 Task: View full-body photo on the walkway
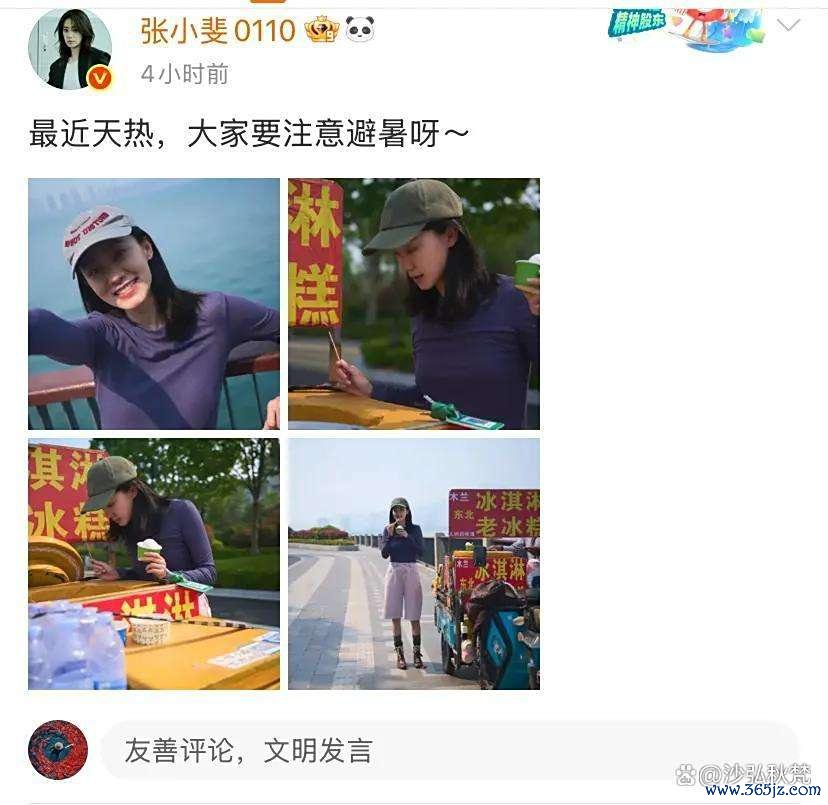click(414, 564)
